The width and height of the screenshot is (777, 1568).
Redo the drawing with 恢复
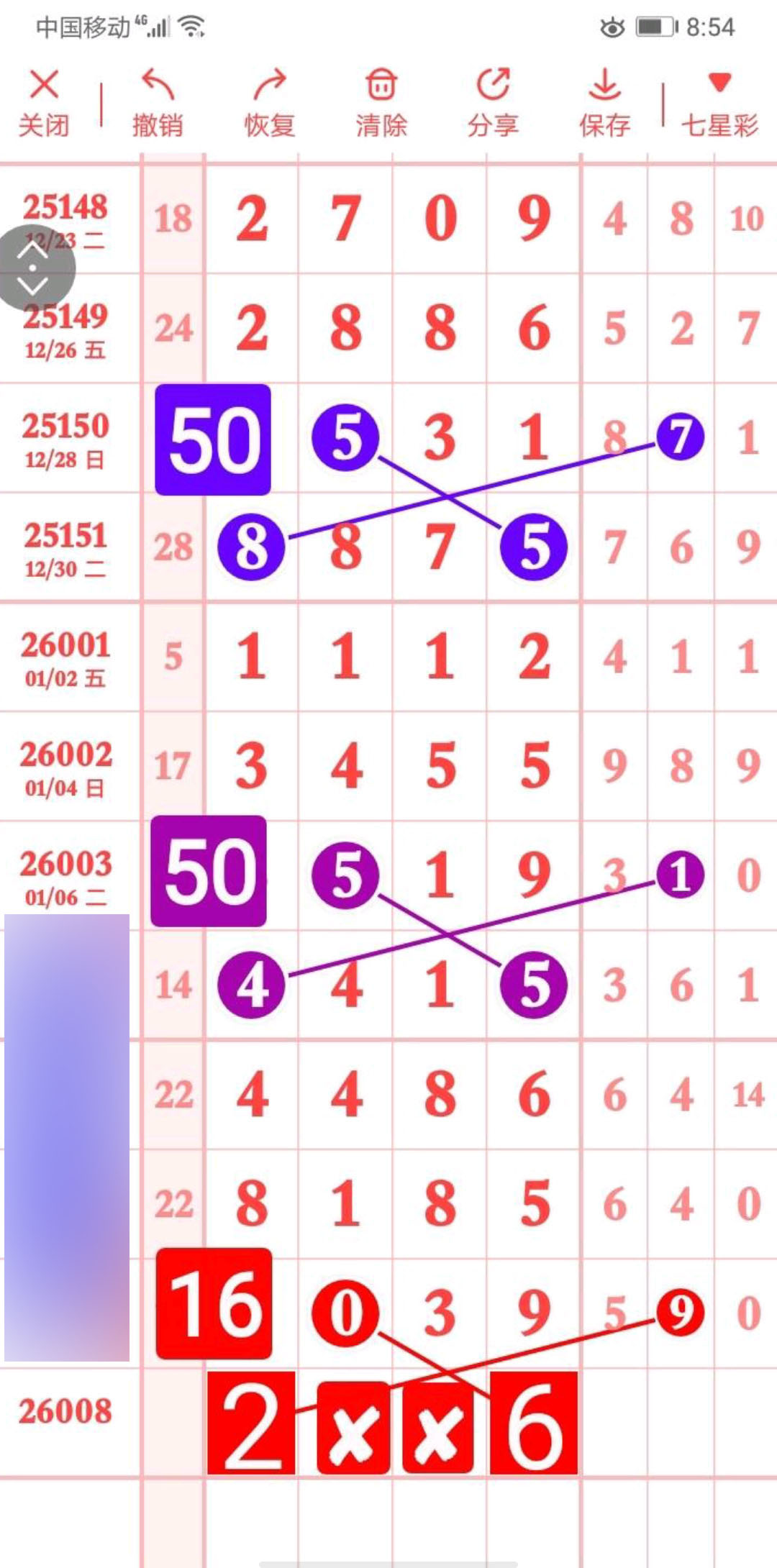pyautogui.click(x=269, y=103)
